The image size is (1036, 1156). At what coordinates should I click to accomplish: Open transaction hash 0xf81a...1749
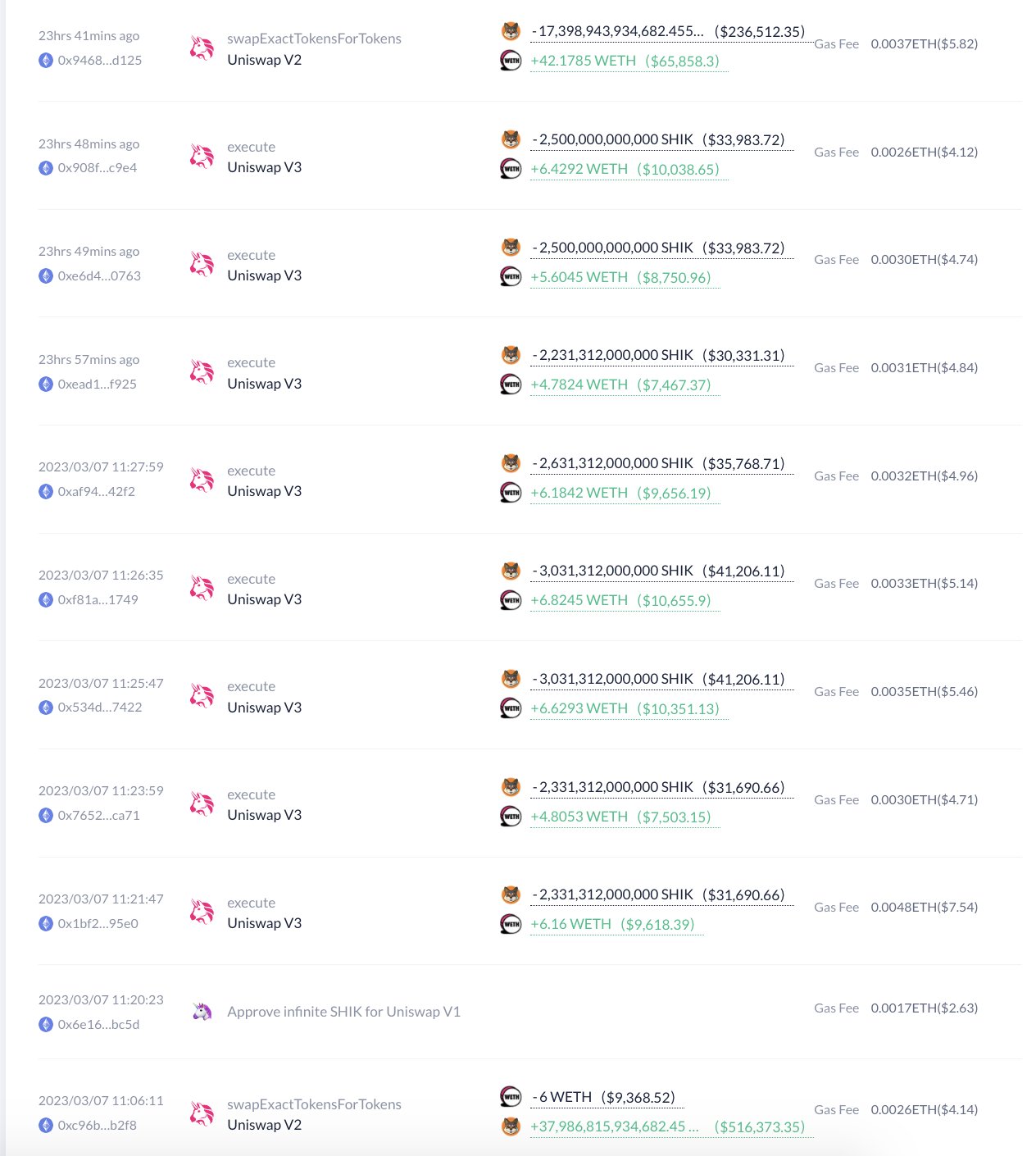pyautogui.click(x=98, y=599)
